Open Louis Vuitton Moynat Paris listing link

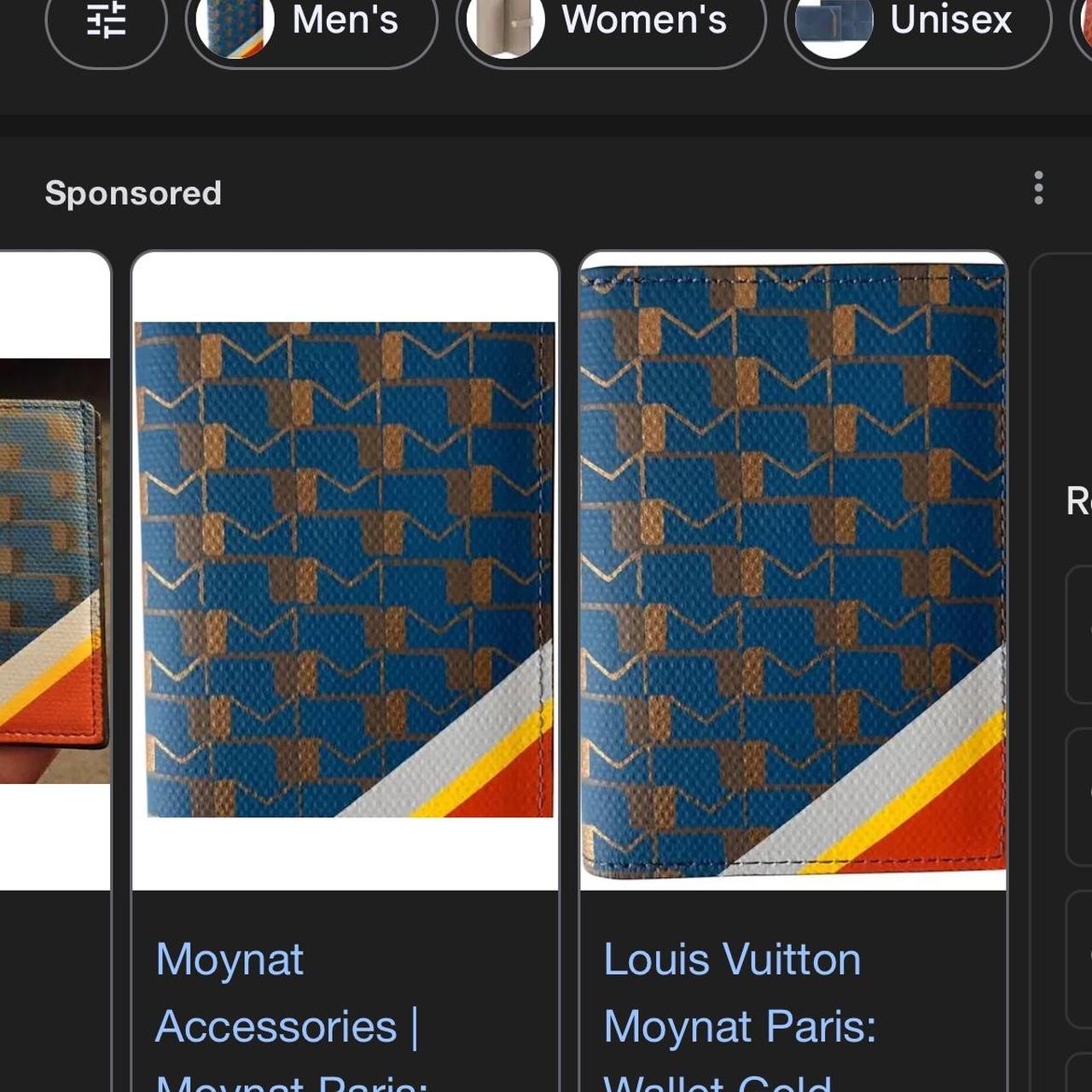[739, 994]
